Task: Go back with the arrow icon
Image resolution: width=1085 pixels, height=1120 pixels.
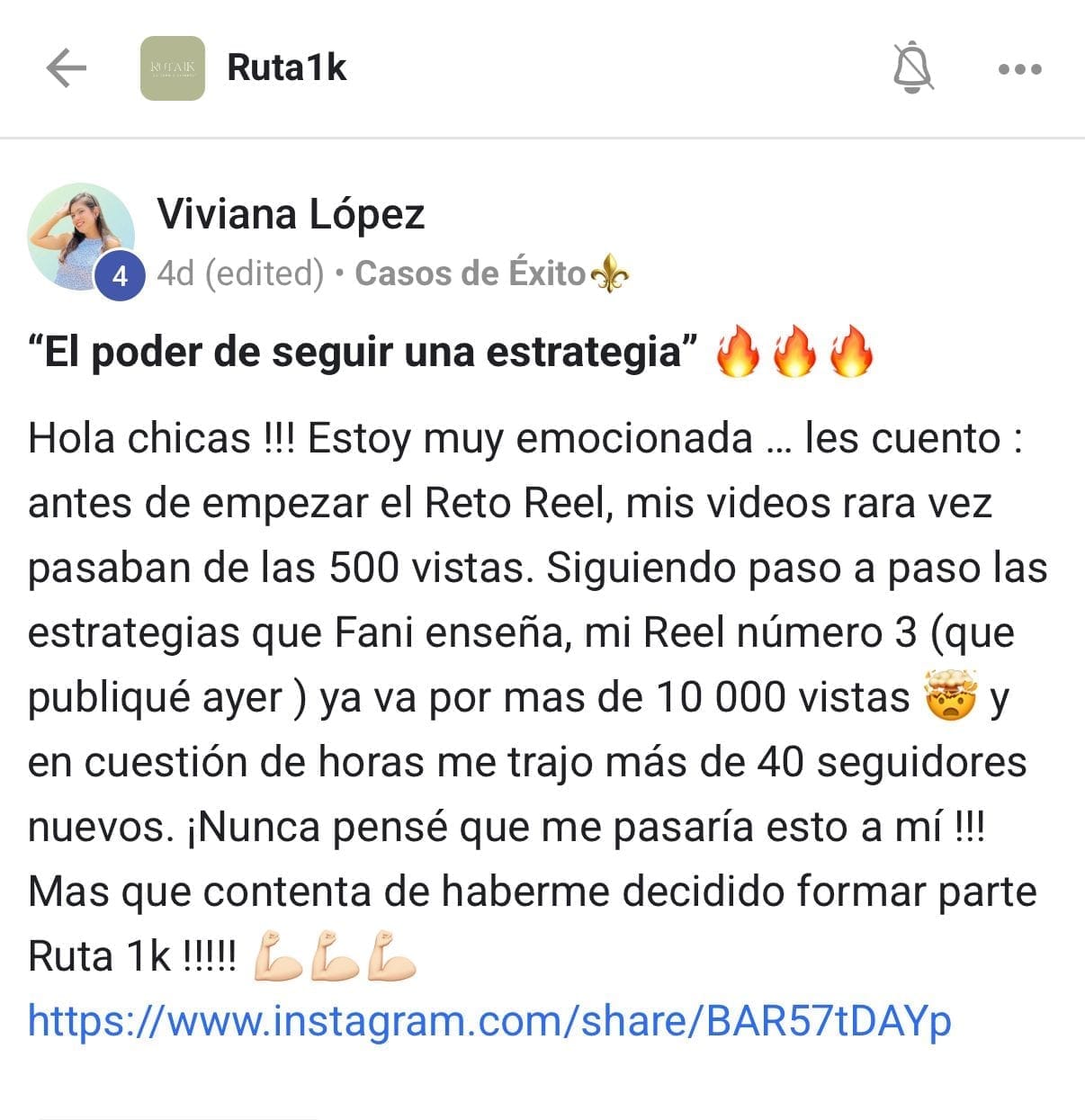Action: [x=66, y=68]
